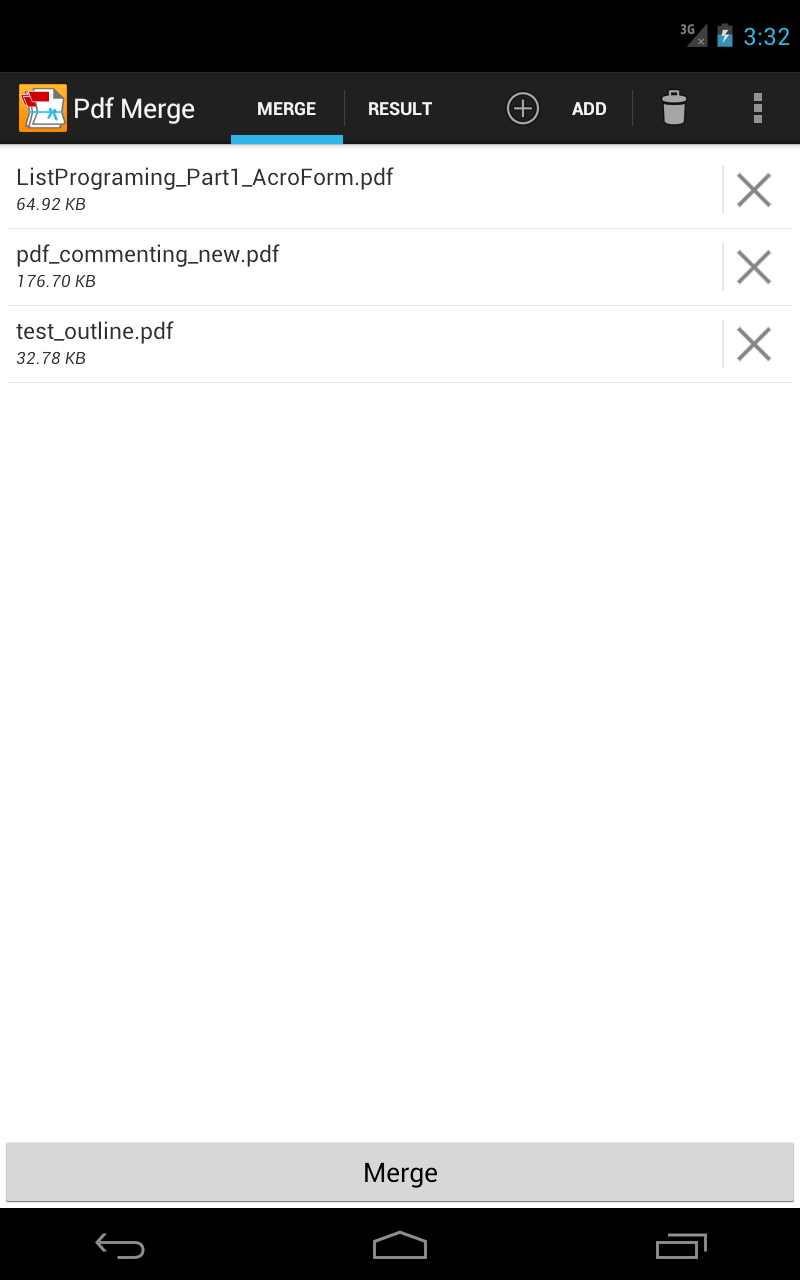Open recent apps from the navigation bar
The height and width of the screenshot is (1280, 800).
tap(681, 1246)
